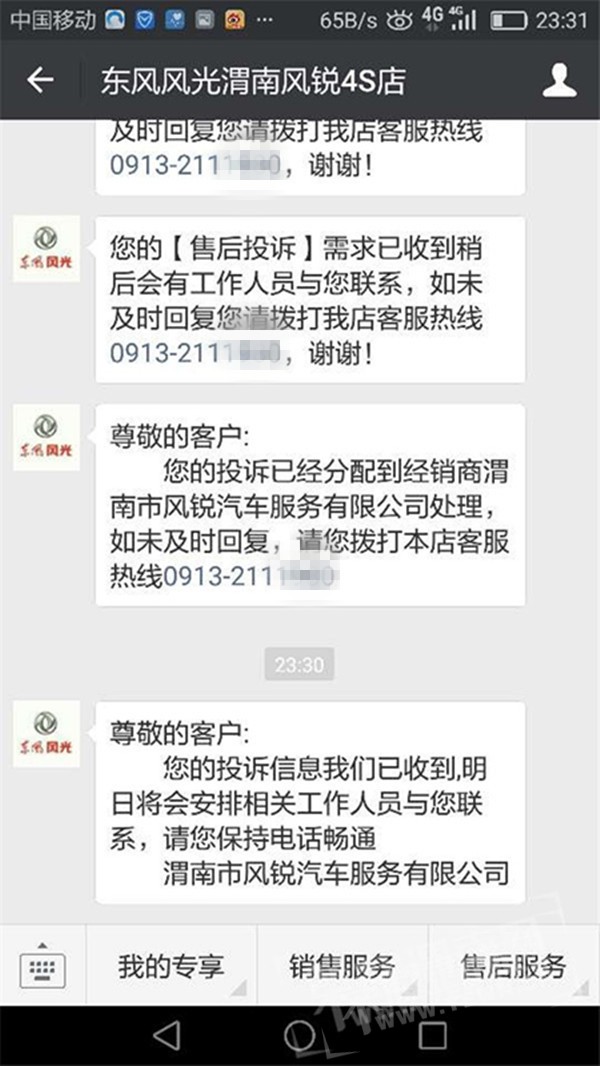
Task: Tap the system home button
Action: [x=299, y=1034]
